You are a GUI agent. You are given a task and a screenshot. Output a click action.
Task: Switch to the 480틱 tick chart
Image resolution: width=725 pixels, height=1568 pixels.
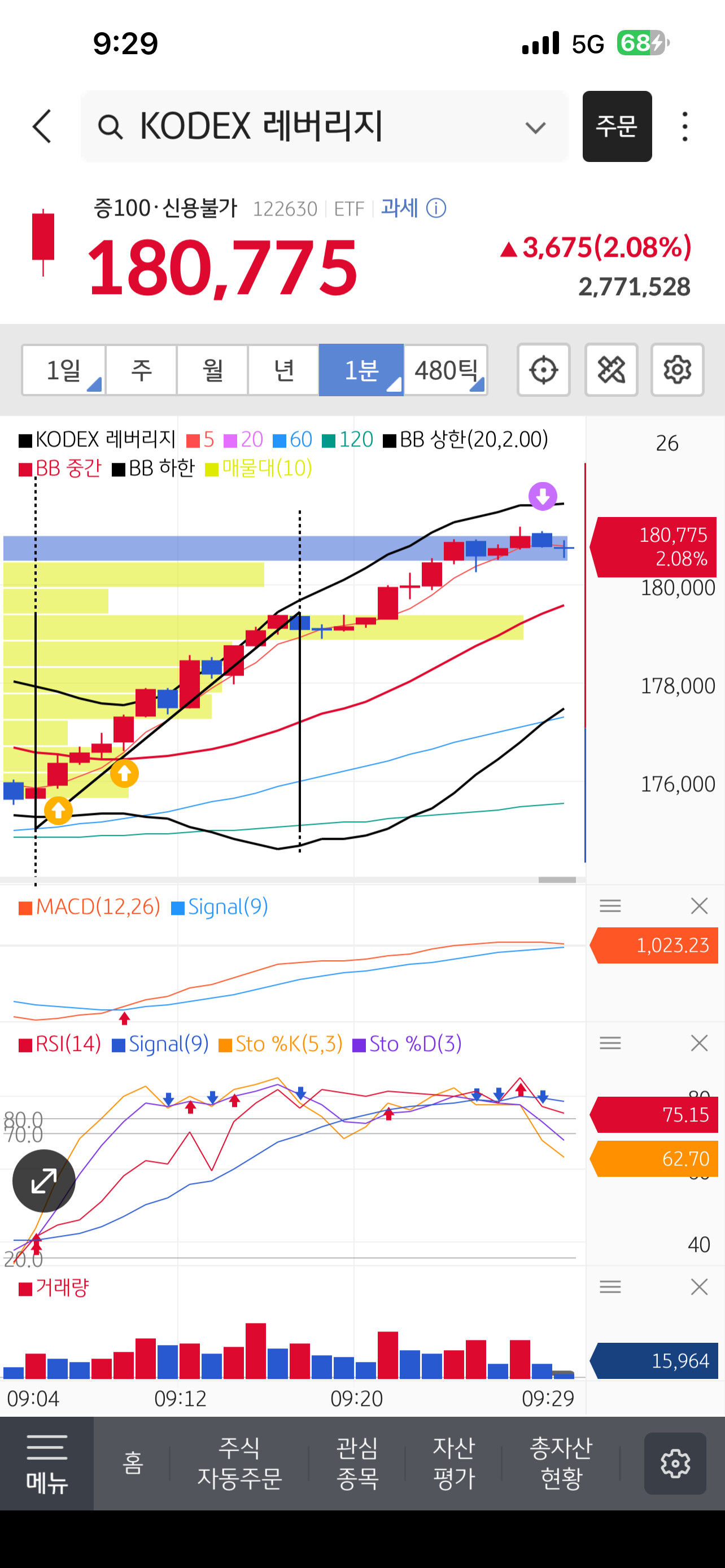click(x=446, y=370)
